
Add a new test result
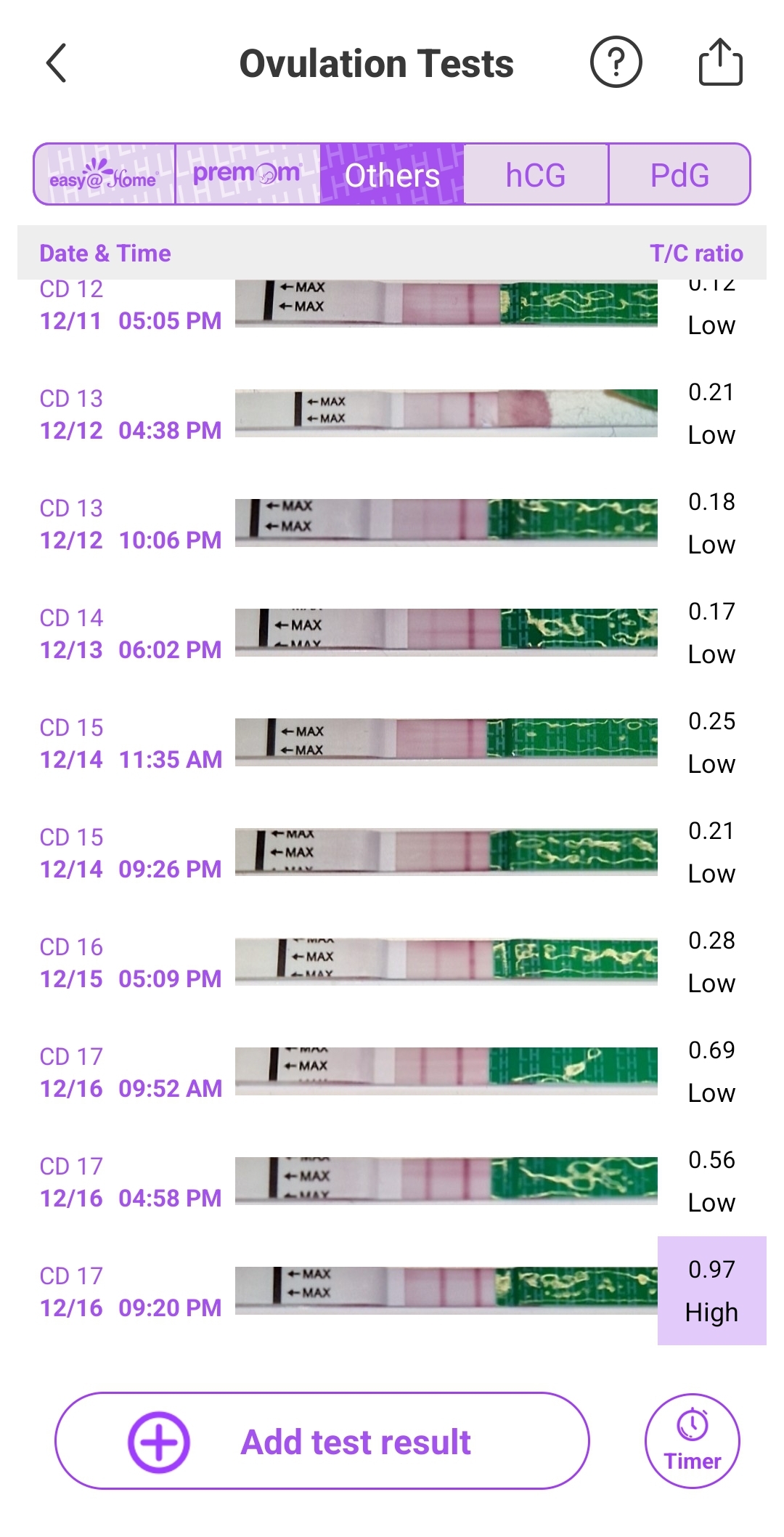322,1442
